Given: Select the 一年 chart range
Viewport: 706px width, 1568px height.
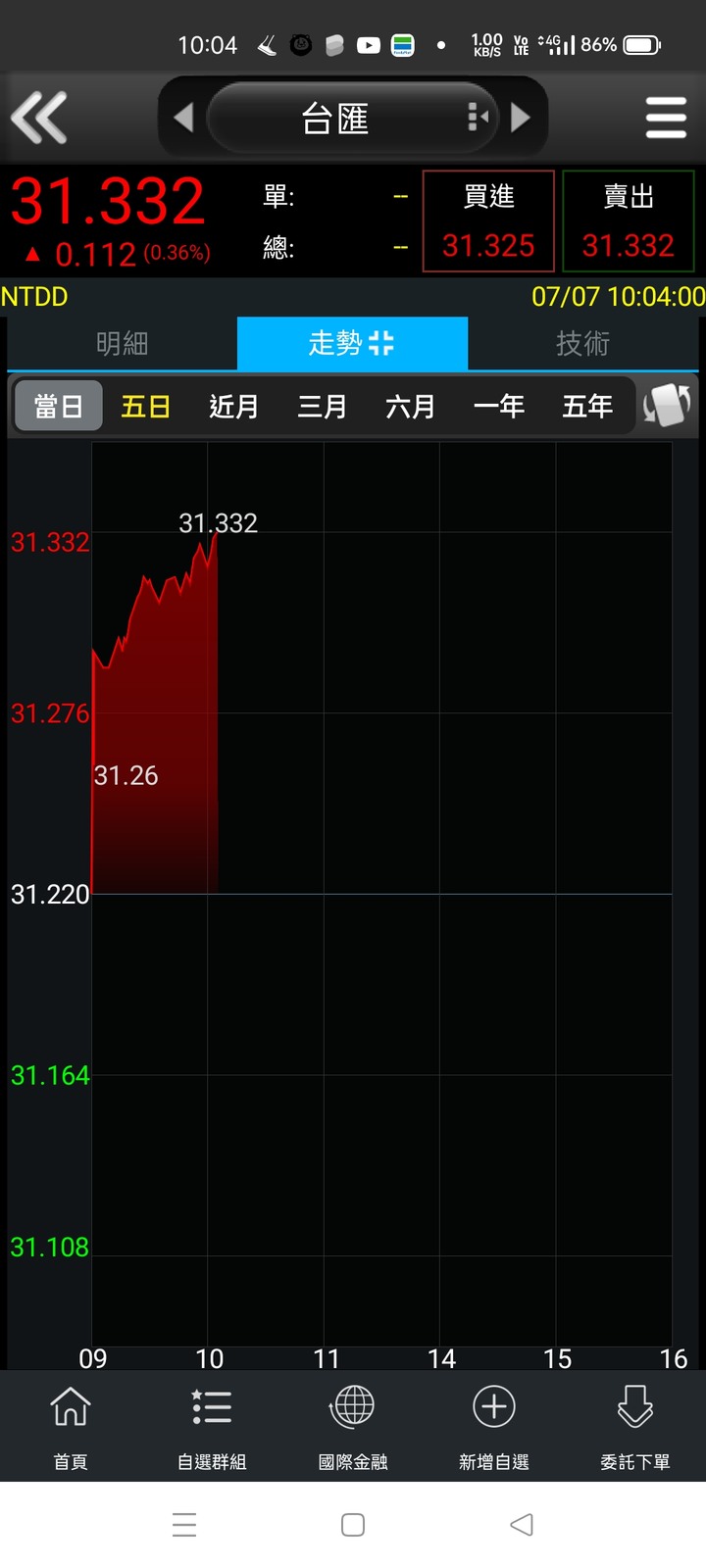Looking at the screenshot, I should [x=498, y=406].
